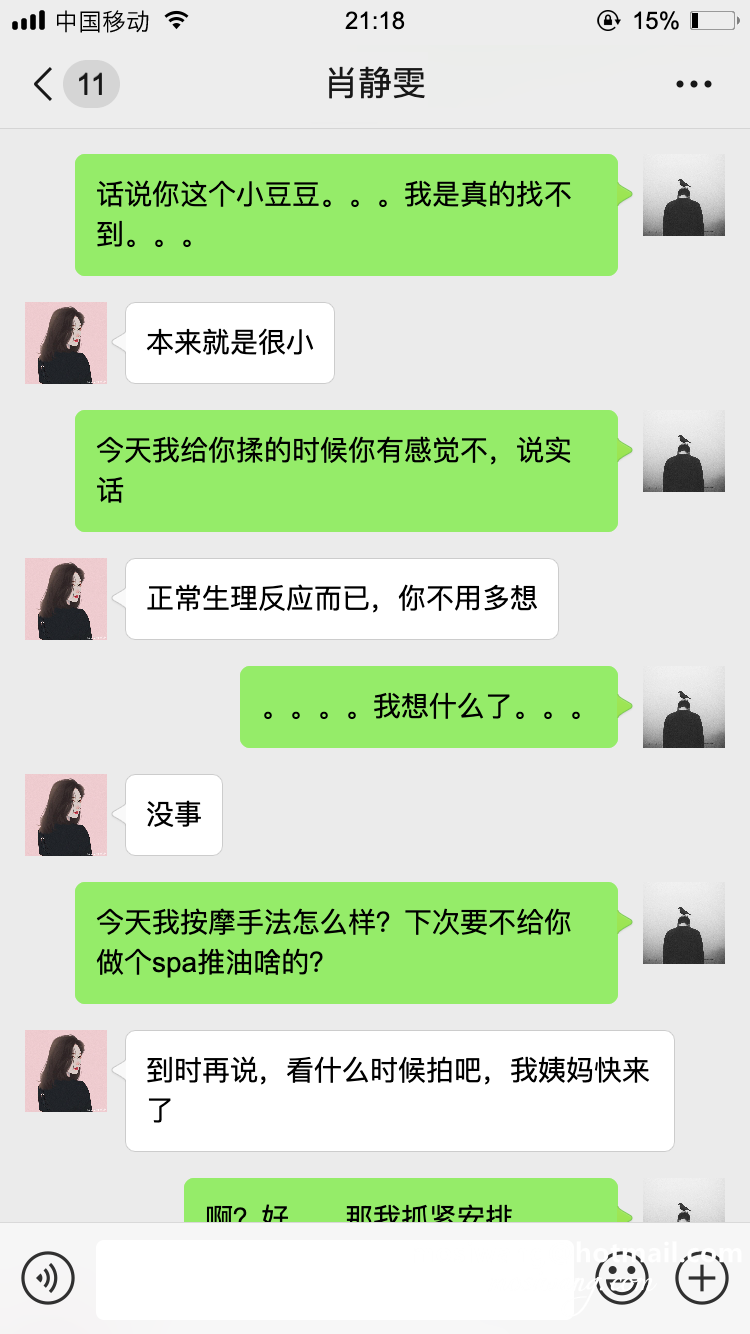Tap the bubble reading 本来就是很小
750x1334 pixels.
point(229,342)
